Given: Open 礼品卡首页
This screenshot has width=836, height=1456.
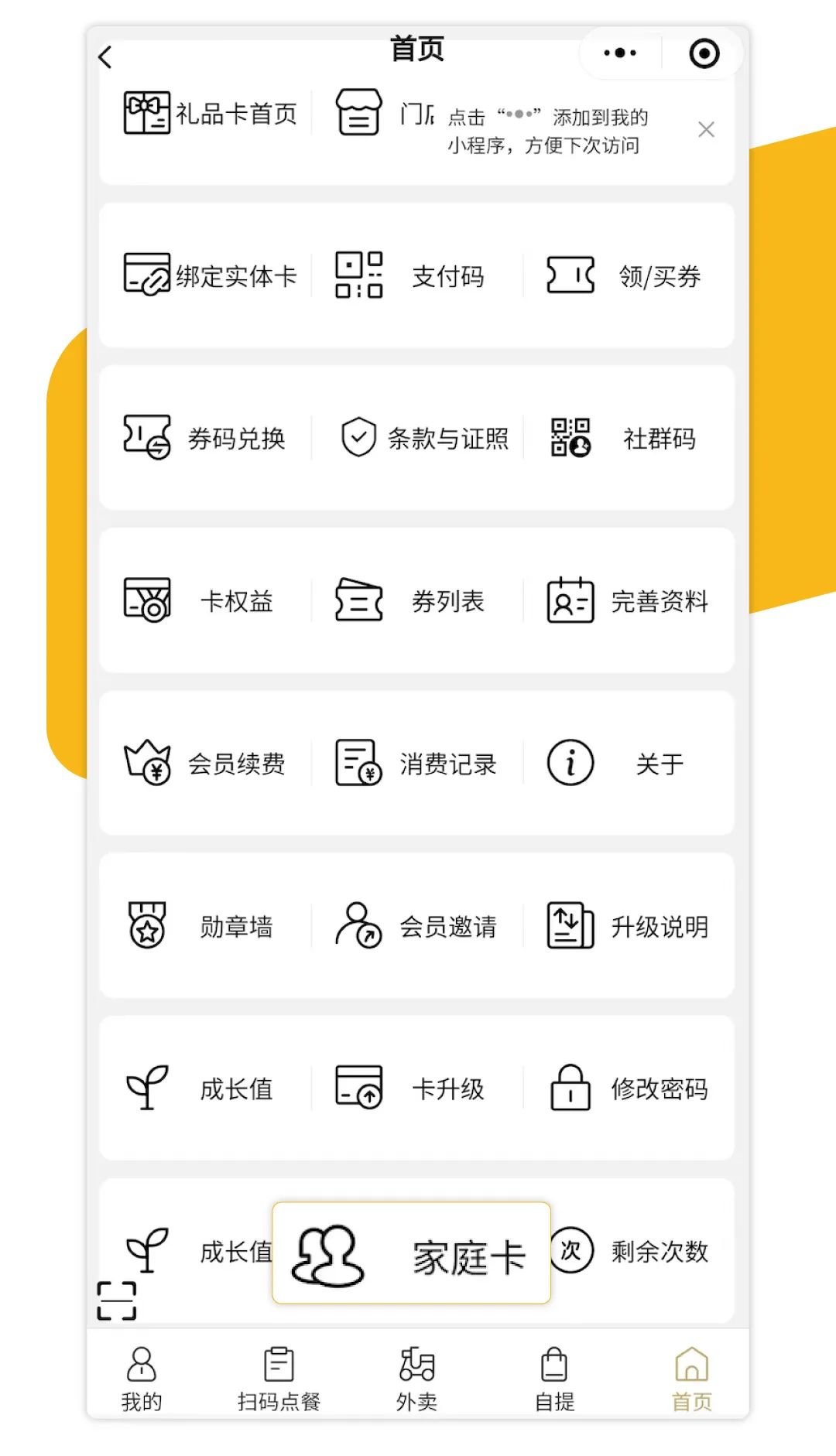Looking at the screenshot, I should click(x=210, y=114).
